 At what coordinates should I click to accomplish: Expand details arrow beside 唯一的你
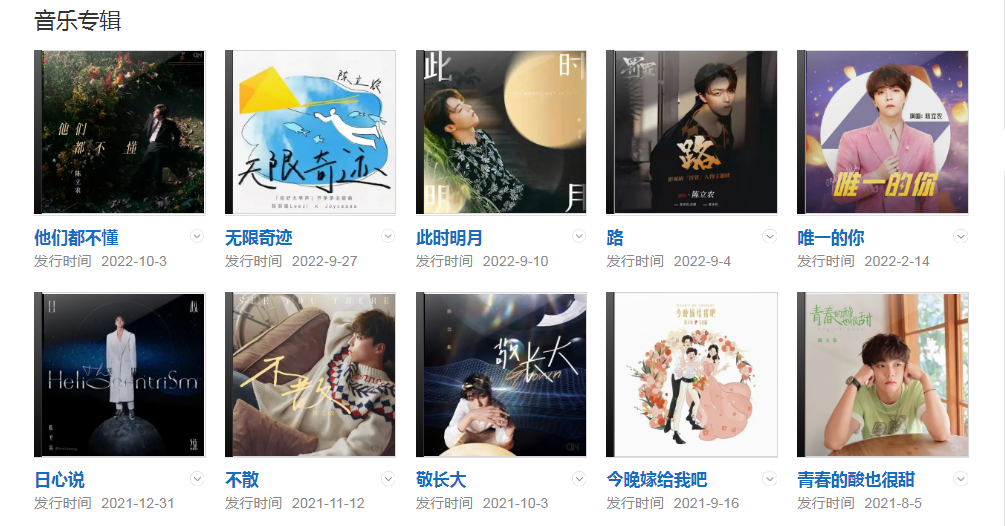pyautogui.click(x=961, y=236)
